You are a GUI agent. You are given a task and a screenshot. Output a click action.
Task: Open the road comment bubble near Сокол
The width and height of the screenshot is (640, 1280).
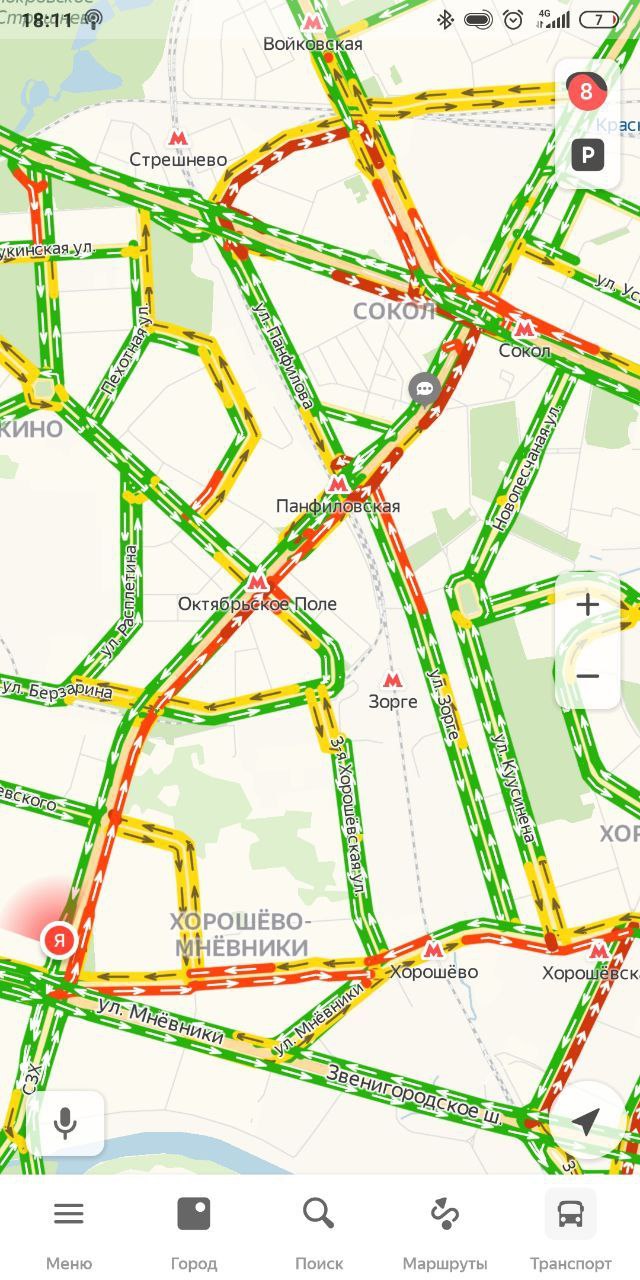pyautogui.click(x=426, y=388)
